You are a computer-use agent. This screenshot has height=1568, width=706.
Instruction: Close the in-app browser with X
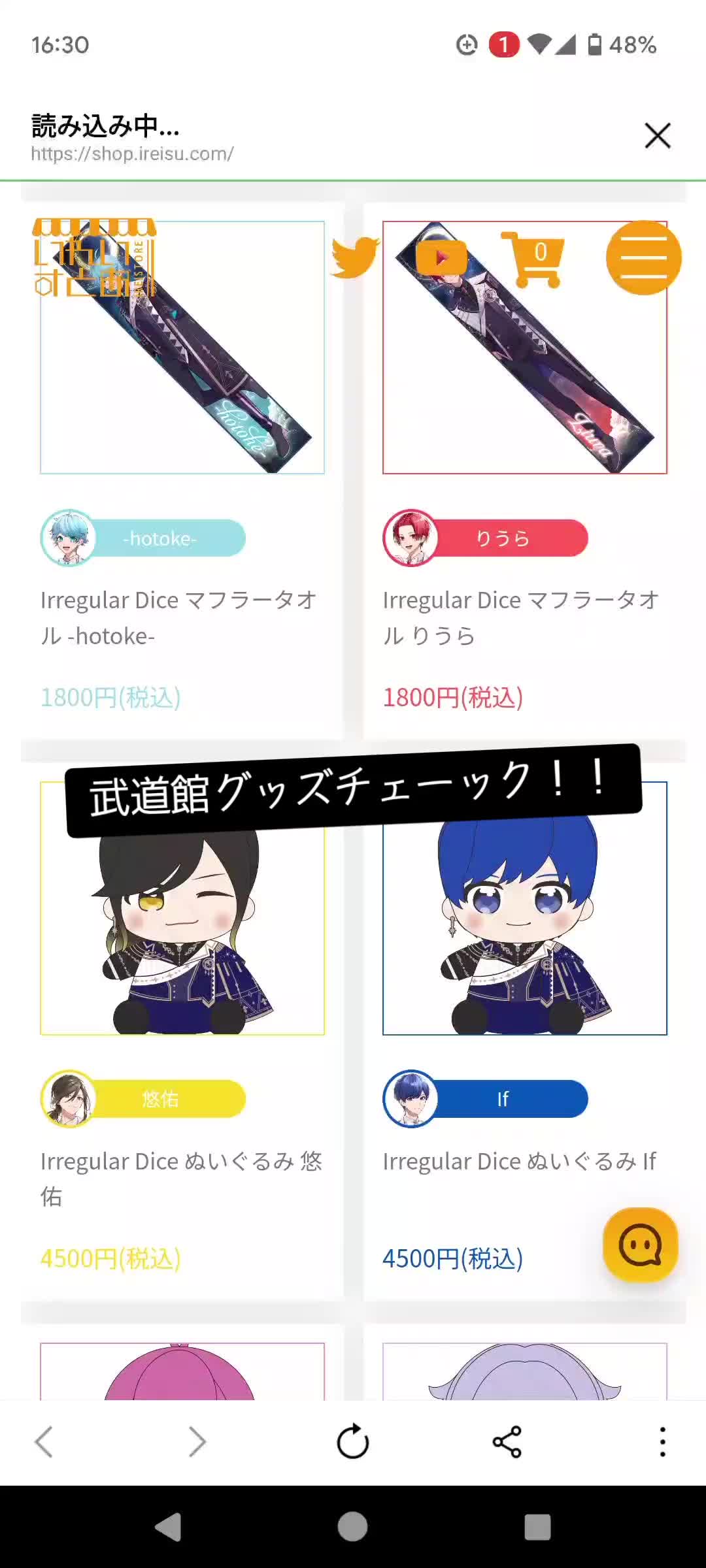(658, 136)
